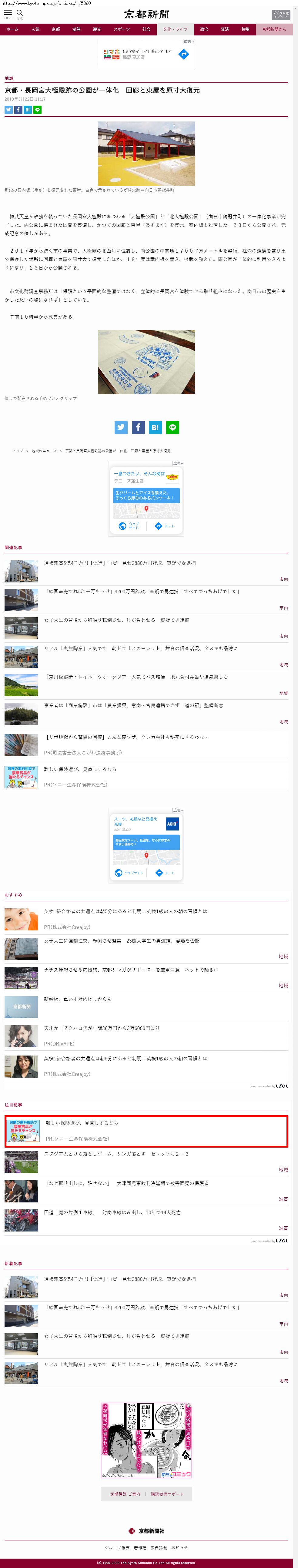Open the 国道「魔の片側1車線」 article
Screen dimensions: 298x1568
(x=112, y=1212)
